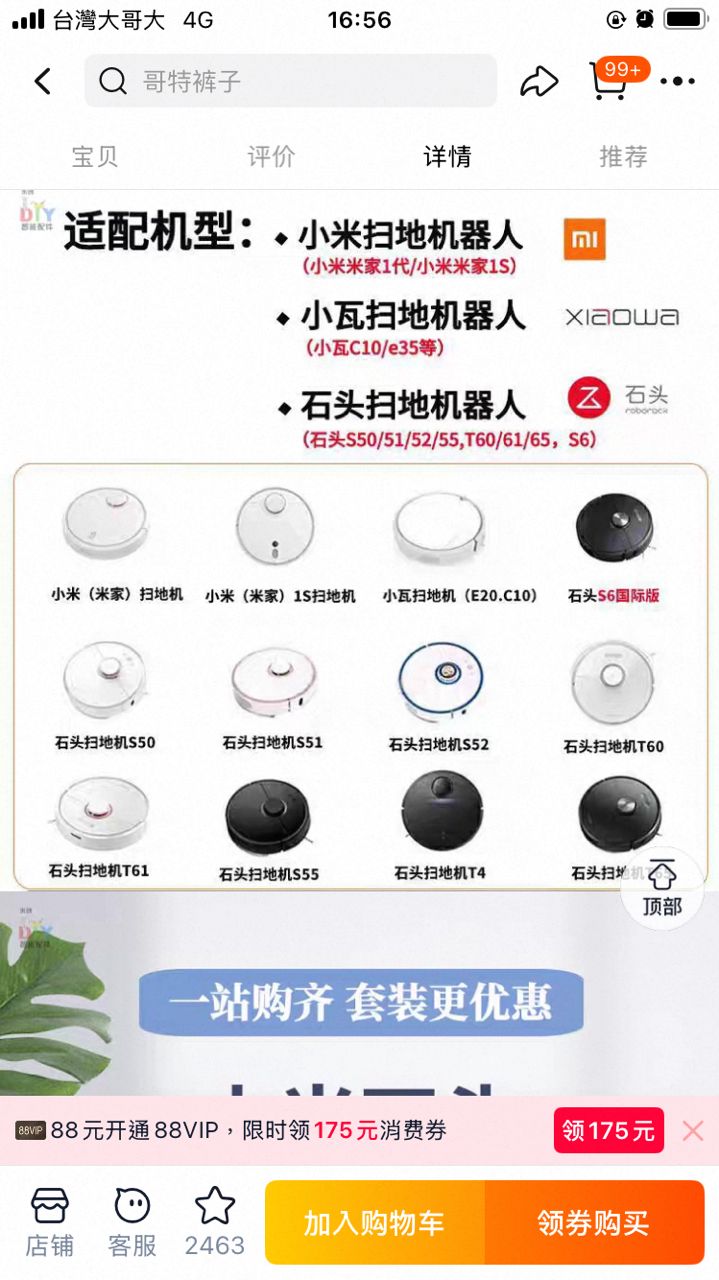Dismiss the 88VIP promotion banner
The image size is (719, 1280).
[693, 1131]
